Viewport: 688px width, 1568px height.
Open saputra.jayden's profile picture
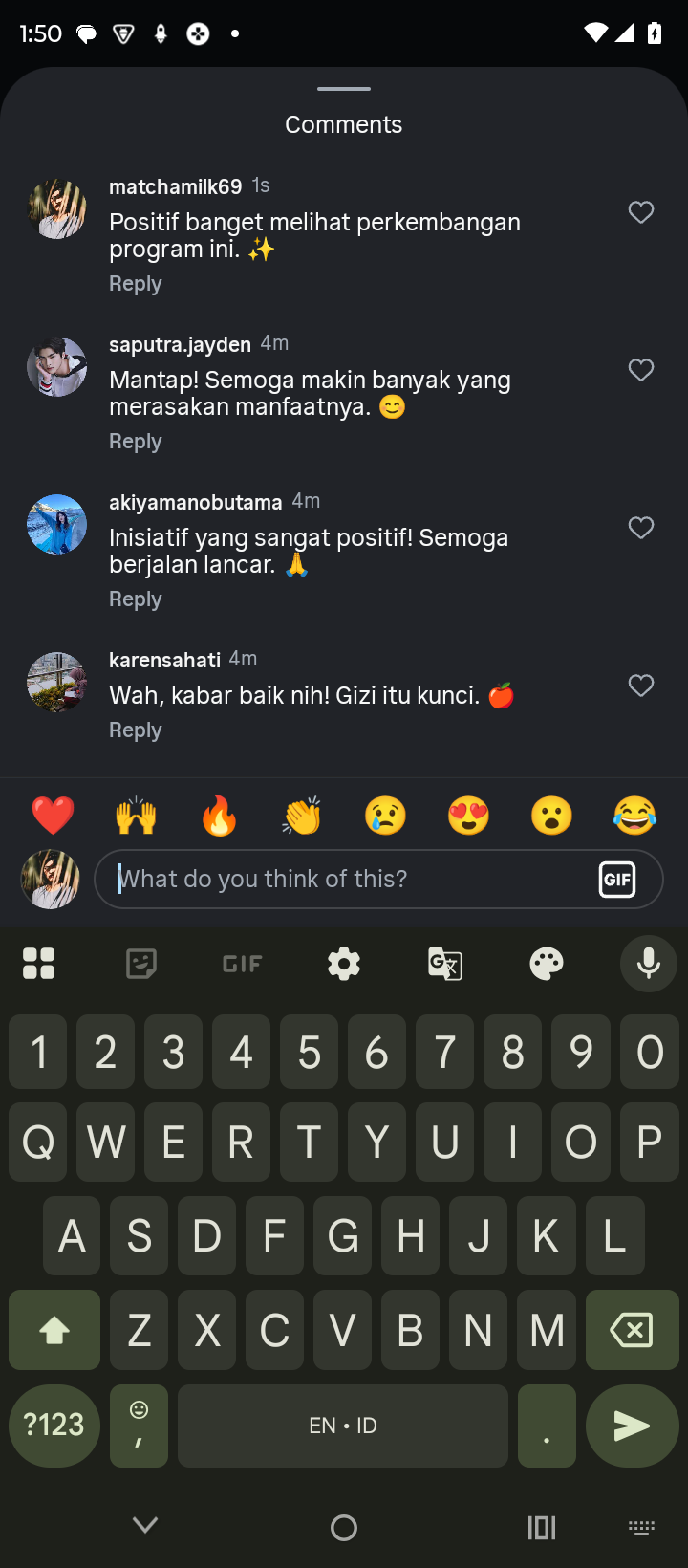point(56,366)
